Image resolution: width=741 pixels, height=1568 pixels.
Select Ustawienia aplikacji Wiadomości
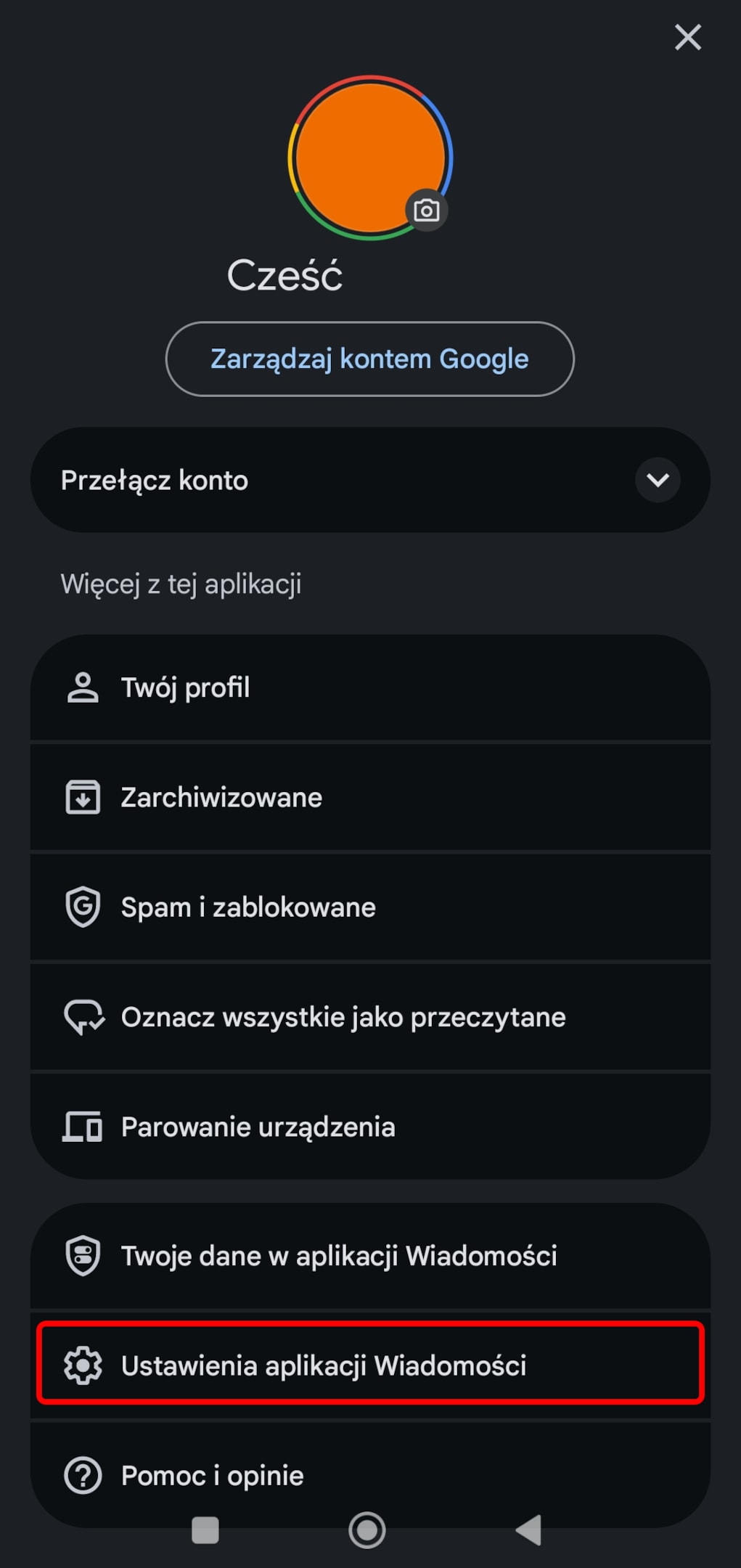324,1364
